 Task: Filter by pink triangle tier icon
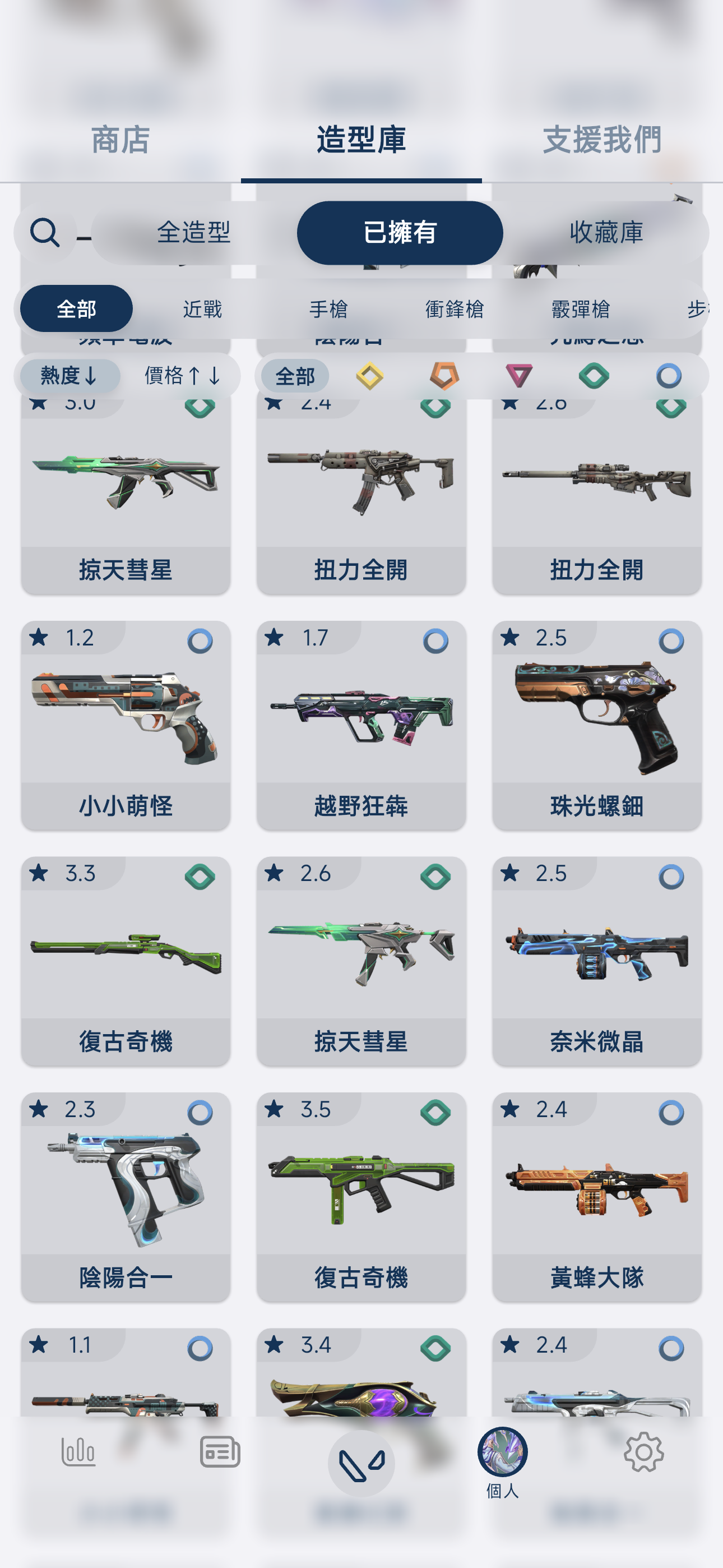click(518, 376)
